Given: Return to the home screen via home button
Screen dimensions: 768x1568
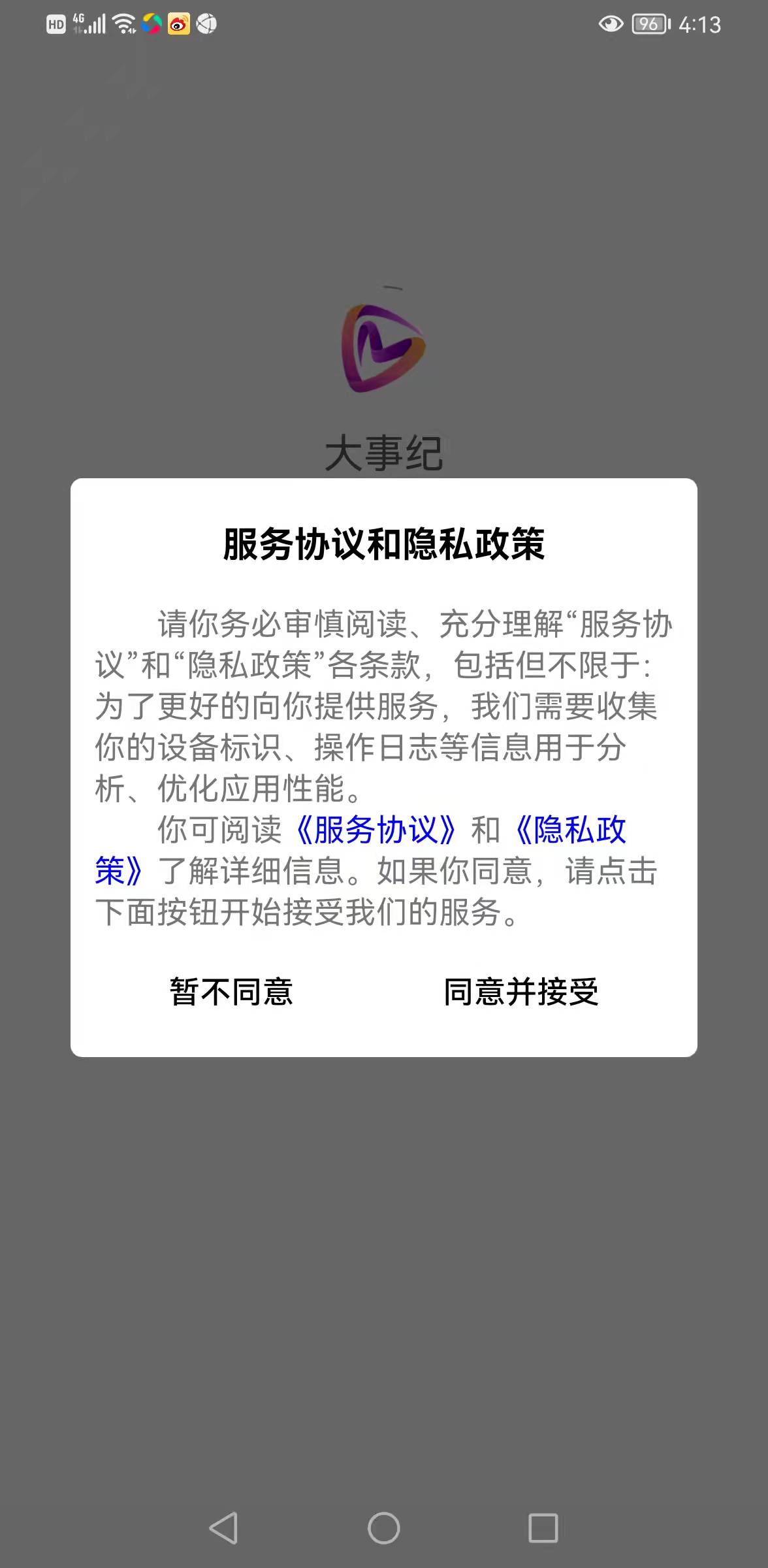Looking at the screenshot, I should (383, 1529).
